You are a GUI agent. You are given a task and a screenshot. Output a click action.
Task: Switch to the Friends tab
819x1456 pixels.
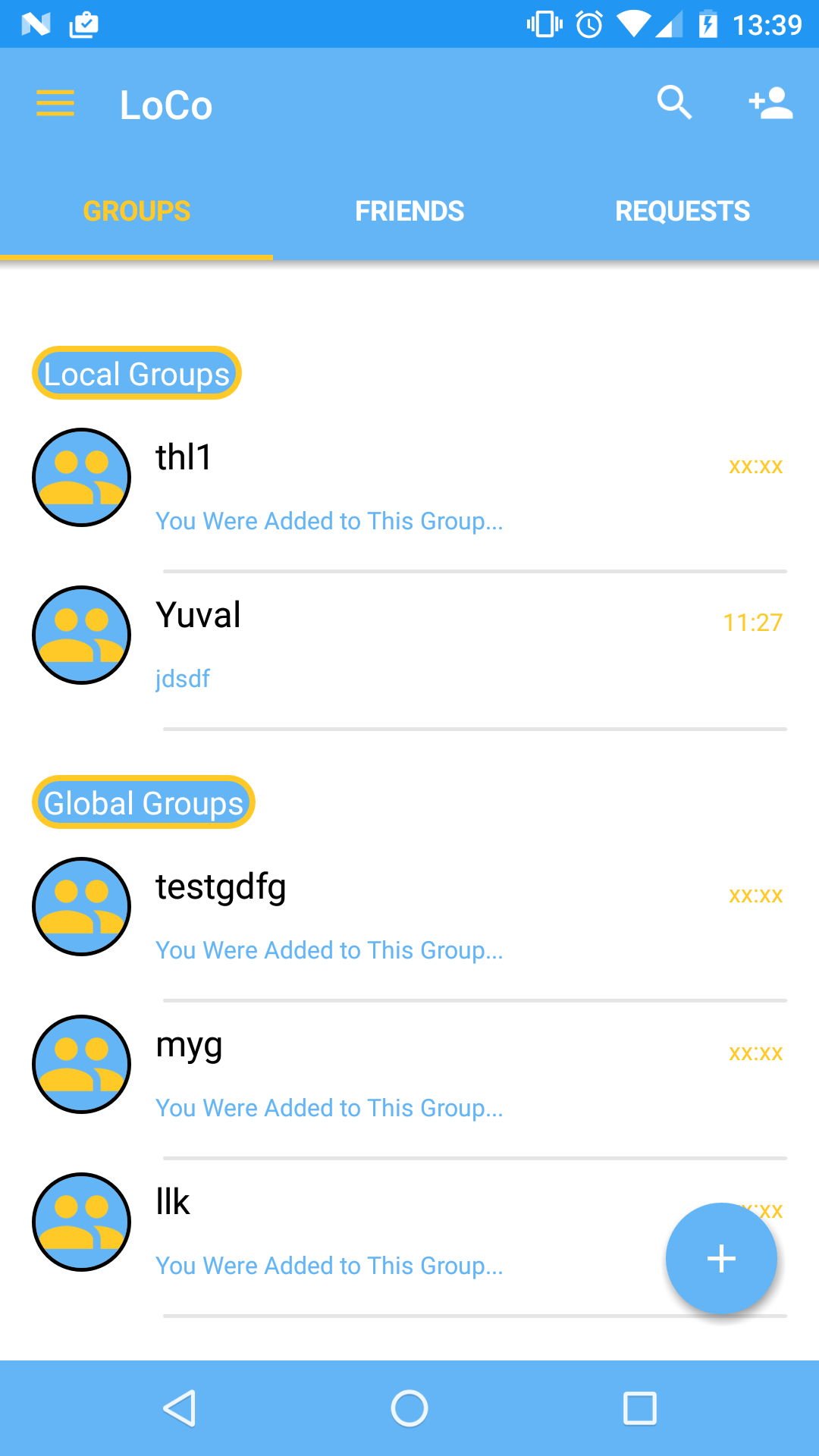coord(409,211)
